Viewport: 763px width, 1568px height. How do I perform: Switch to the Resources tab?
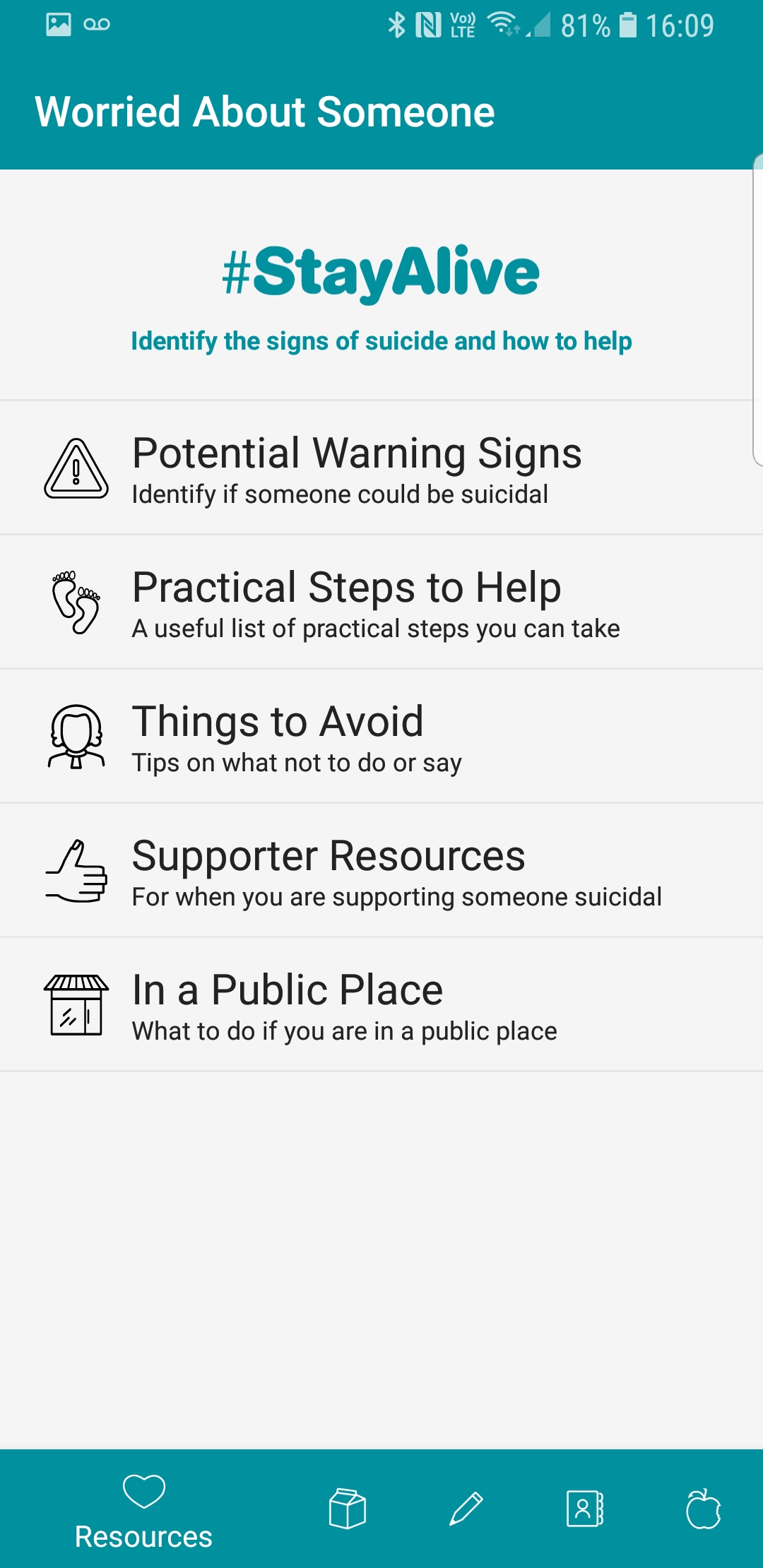pyautogui.click(x=143, y=1511)
